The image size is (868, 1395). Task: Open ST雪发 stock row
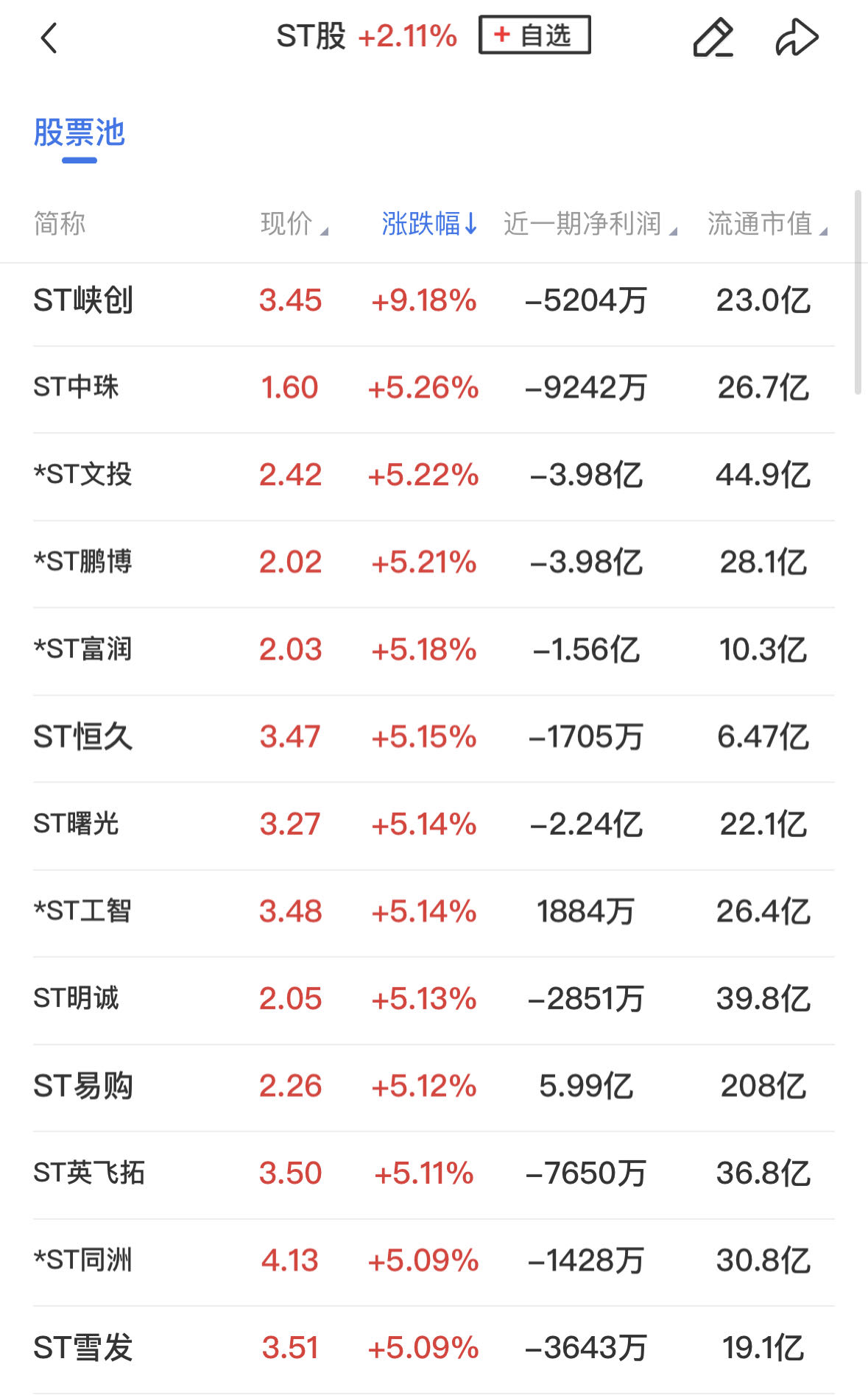click(83, 1348)
